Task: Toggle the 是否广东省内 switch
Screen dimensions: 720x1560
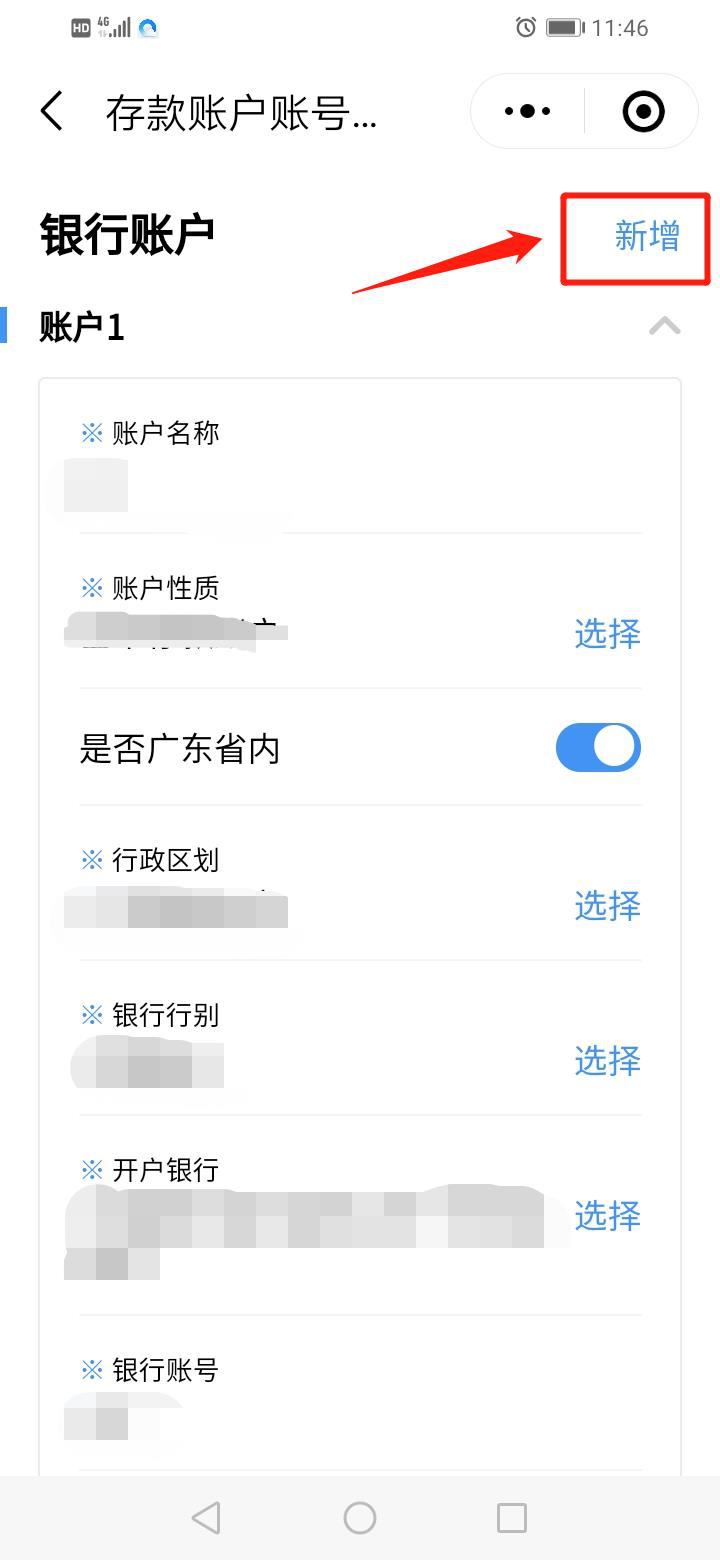Action: pos(598,748)
